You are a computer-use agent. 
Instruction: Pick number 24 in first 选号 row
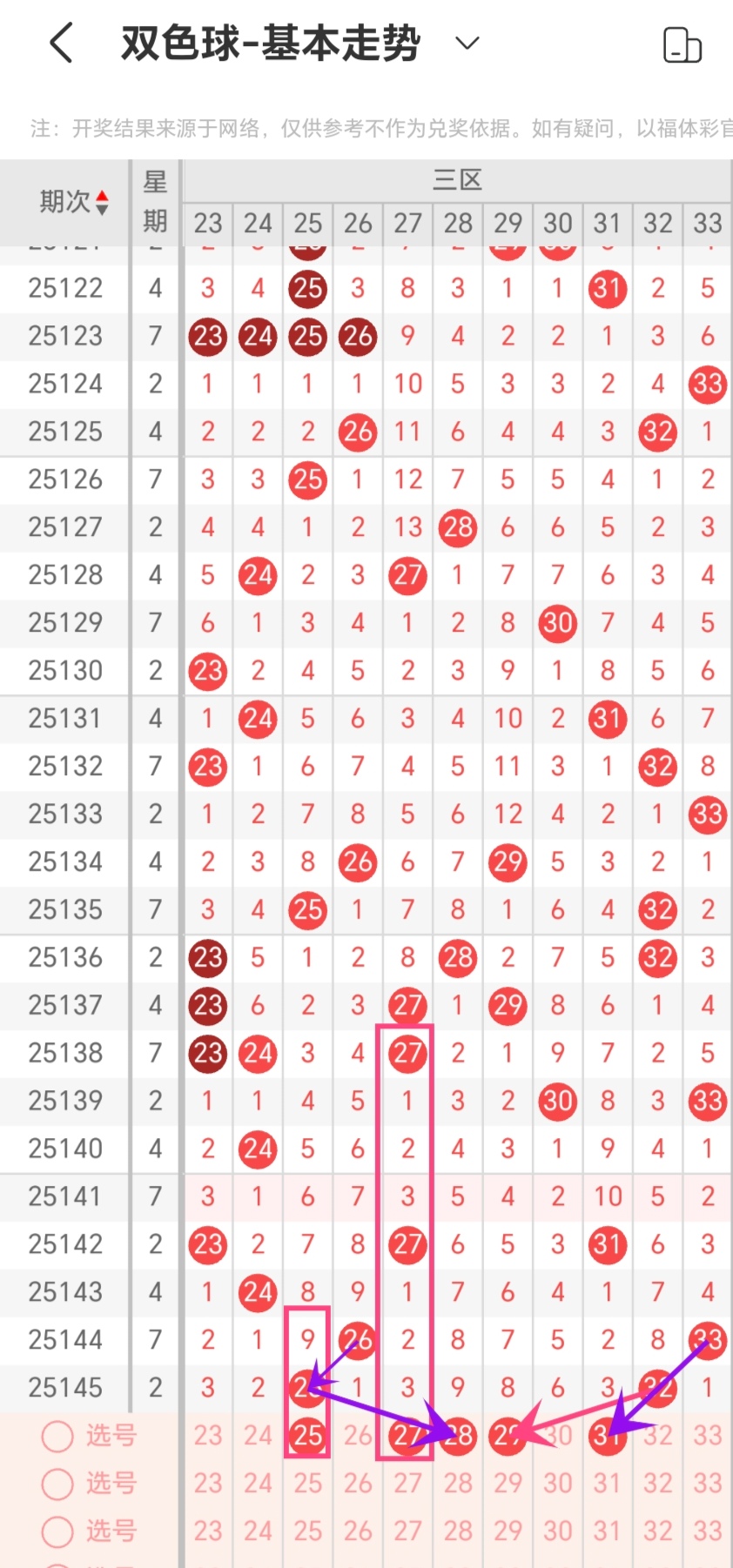(x=258, y=1436)
